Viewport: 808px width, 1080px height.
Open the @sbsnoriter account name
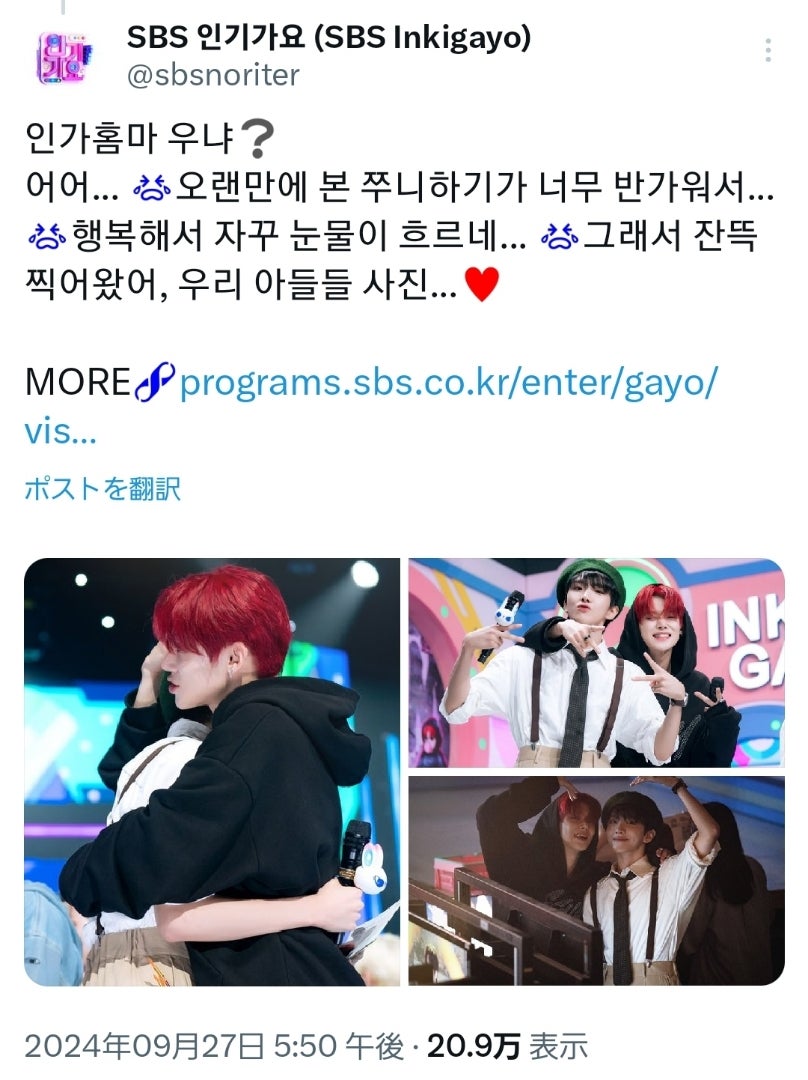(x=212, y=75)
